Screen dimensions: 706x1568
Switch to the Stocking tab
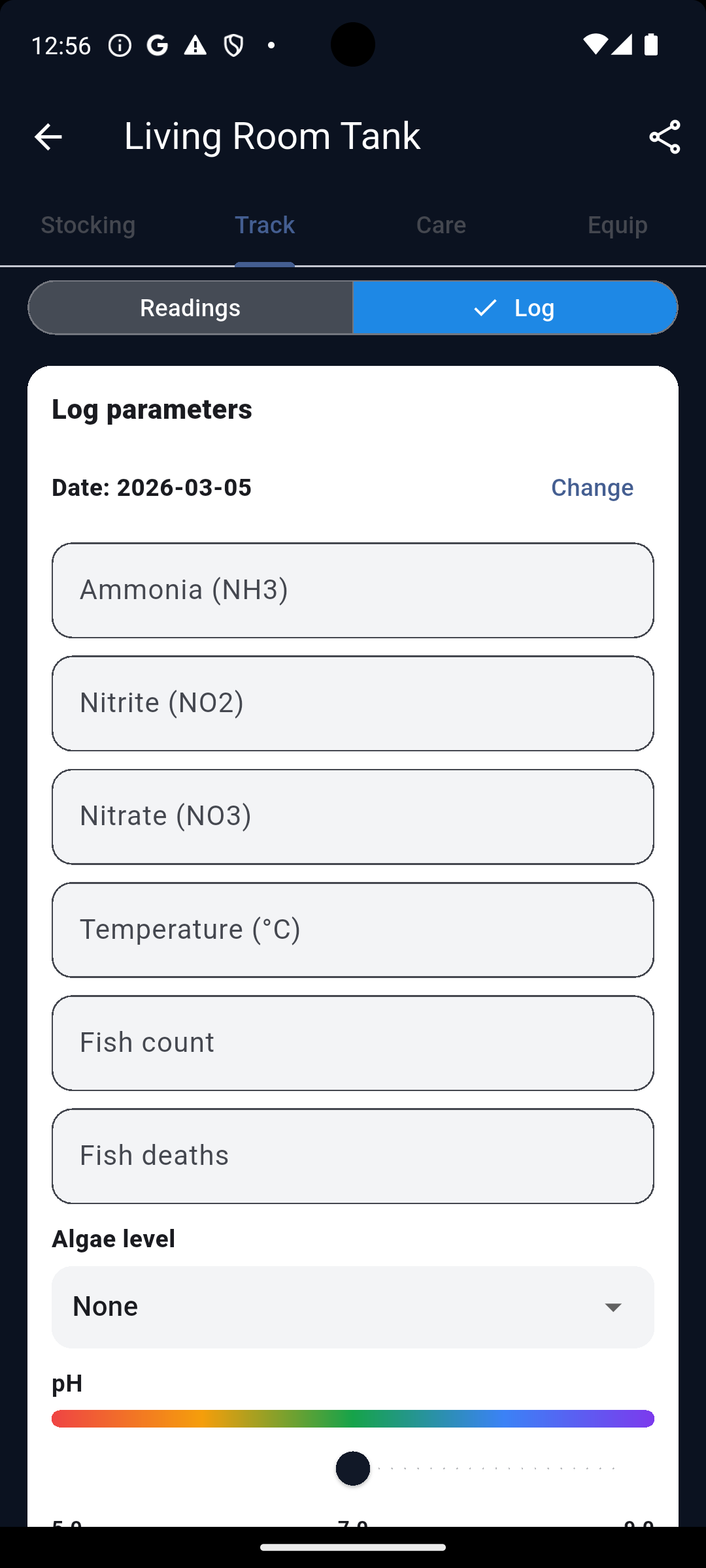[88, 224]
